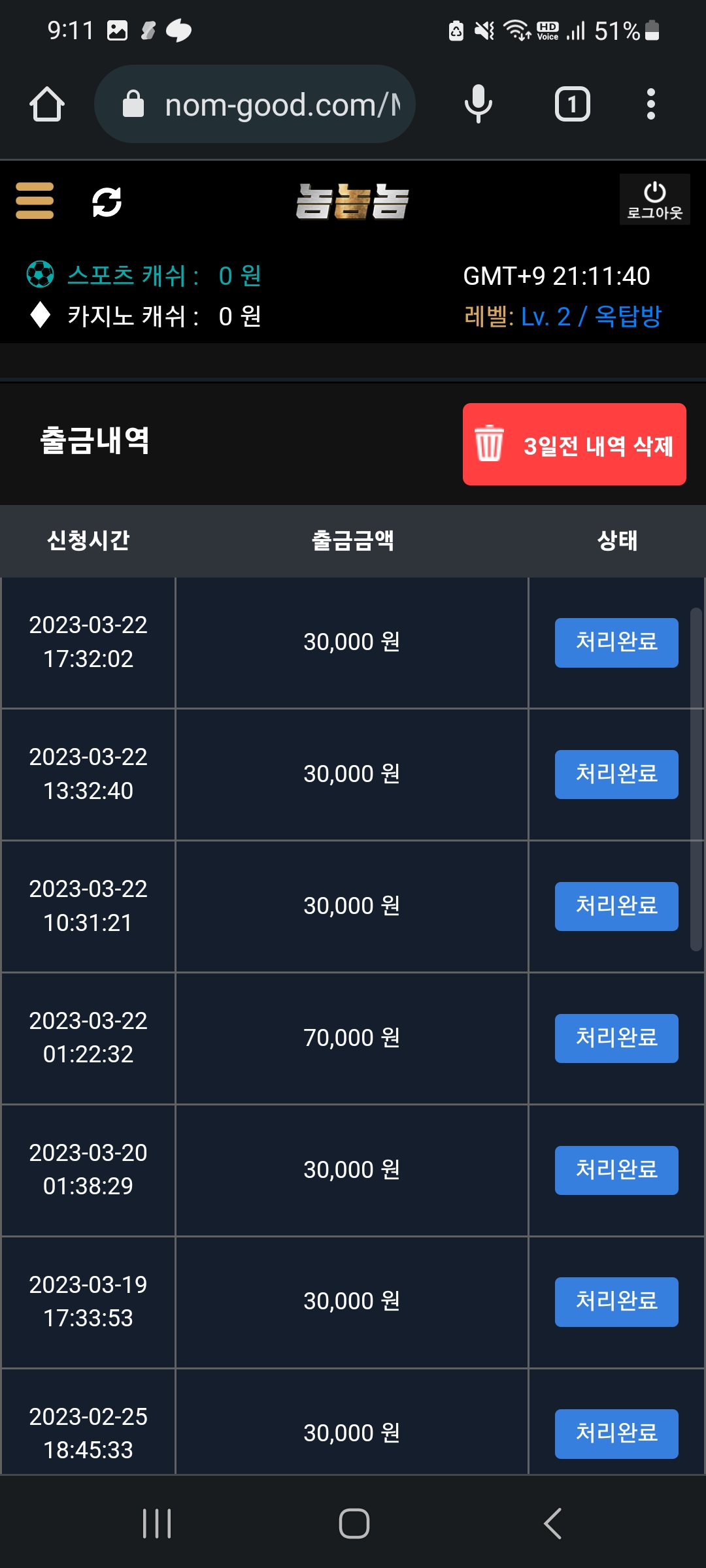This screenshot has width=706, height=1568.
Task: Tap the refresh icon in the site header
Action: [x=107, y=202]
